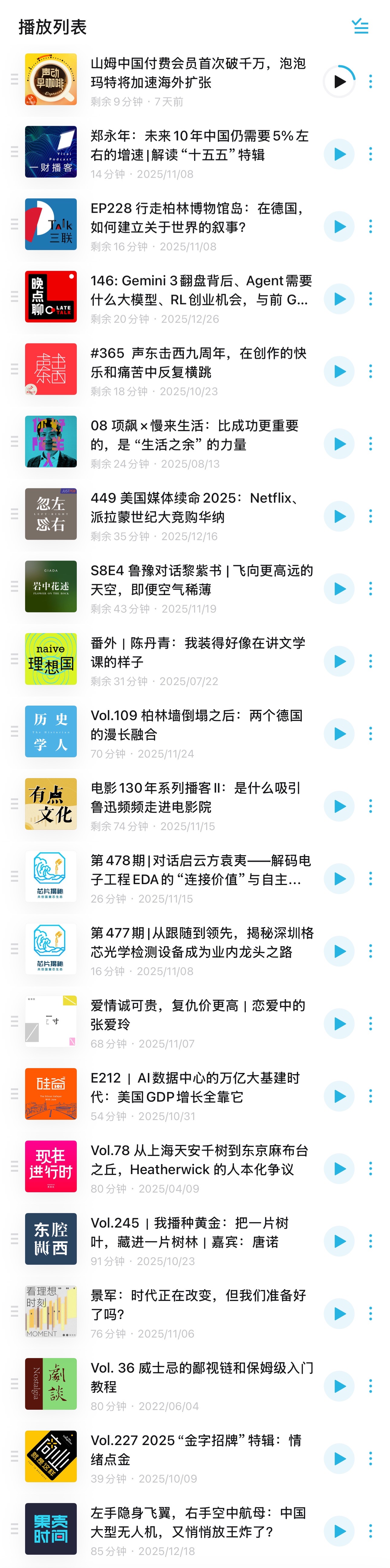Screen dimensions: 390x1568
Task: Play the 番外 陈丹青 episode
Action: click(340, 661)
